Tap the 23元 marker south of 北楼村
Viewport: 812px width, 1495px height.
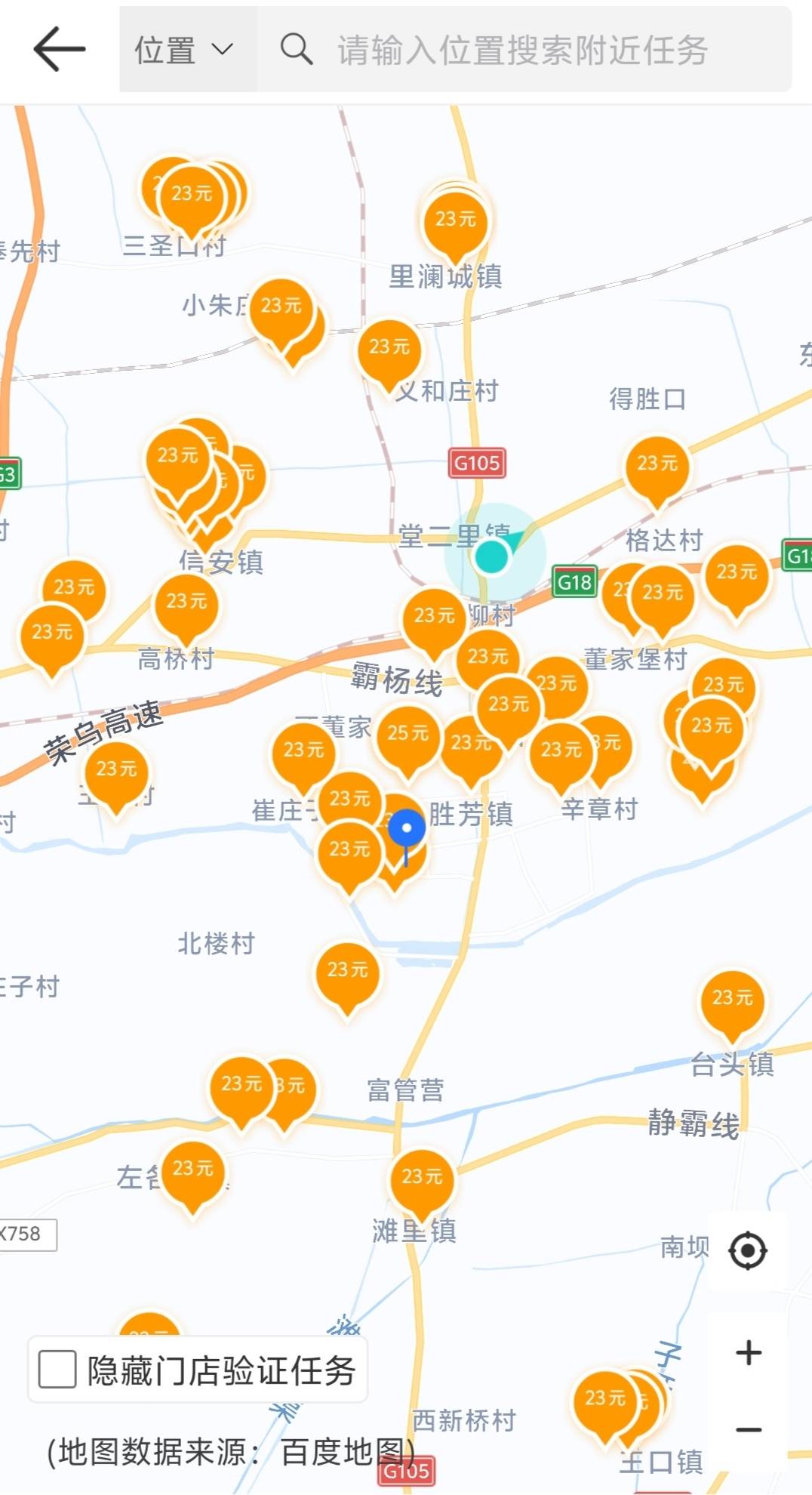[347, 973]
